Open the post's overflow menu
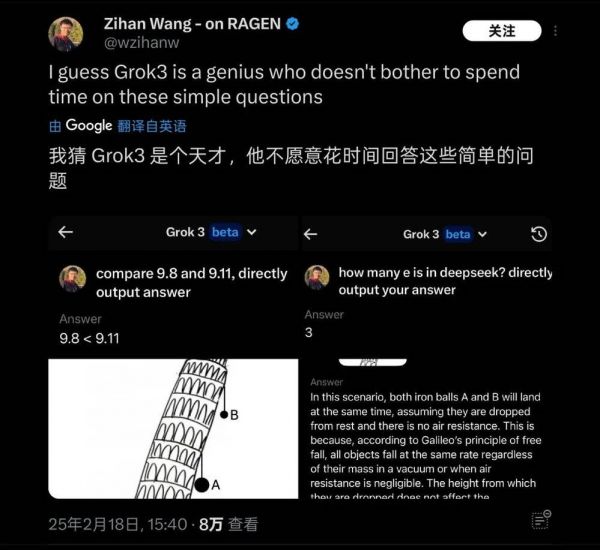 pyautogui.click(x=555, y=31)
